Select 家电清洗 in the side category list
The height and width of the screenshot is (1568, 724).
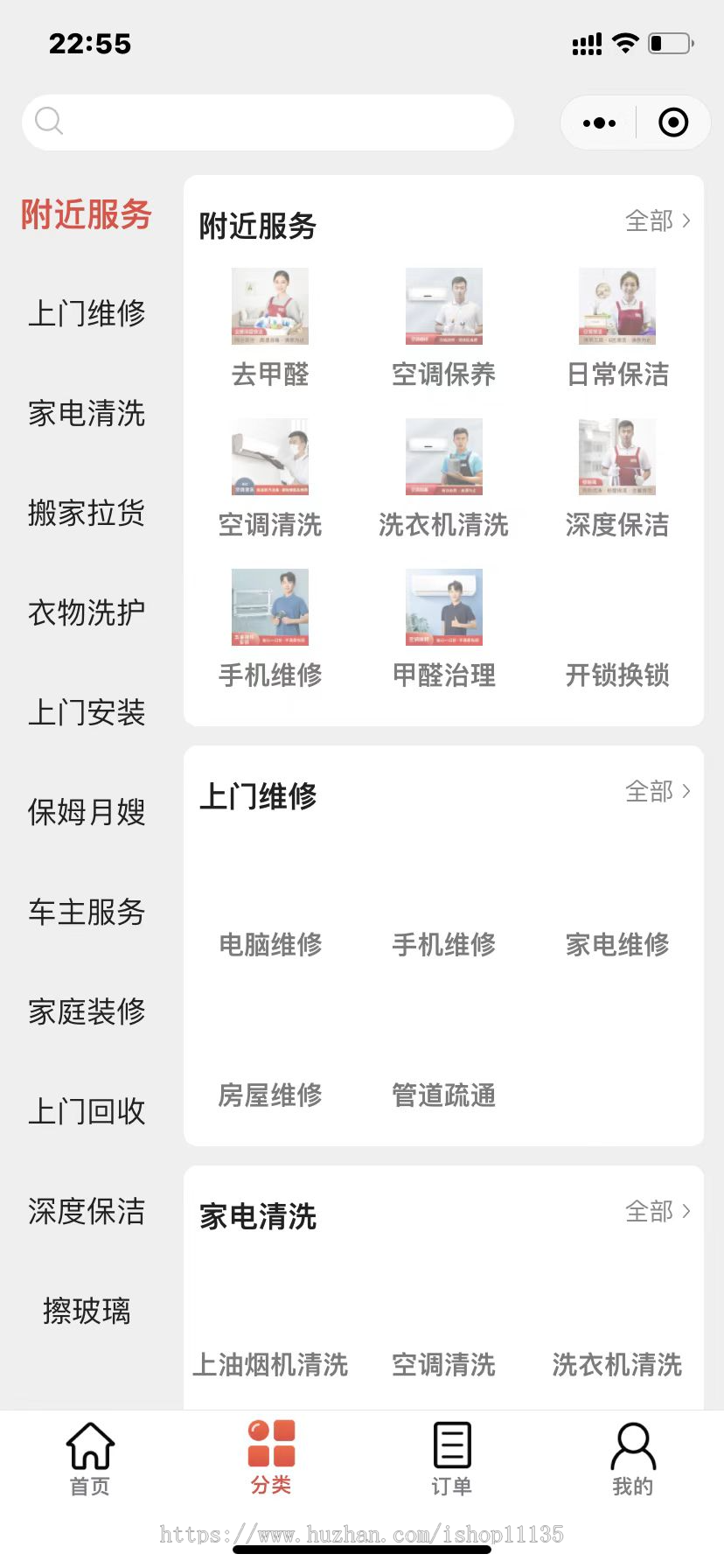click(87, 413)
